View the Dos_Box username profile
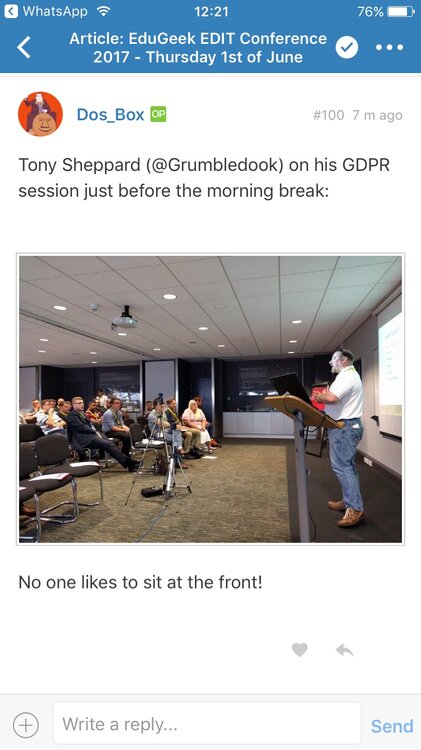The image size is (421, 750). [111, 115]
